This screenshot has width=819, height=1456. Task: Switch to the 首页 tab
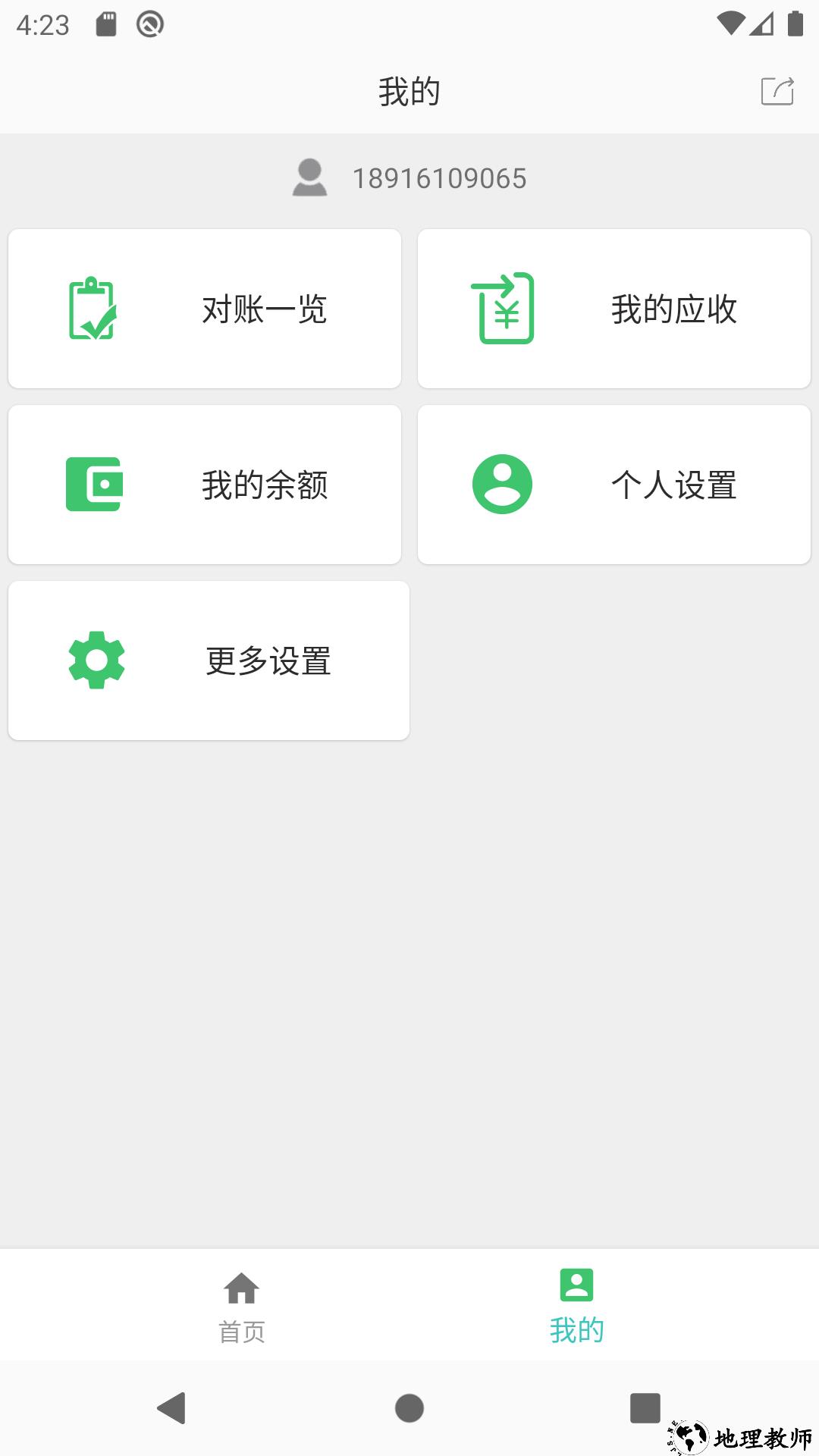pyautogui.click(x=241, y=1304)
